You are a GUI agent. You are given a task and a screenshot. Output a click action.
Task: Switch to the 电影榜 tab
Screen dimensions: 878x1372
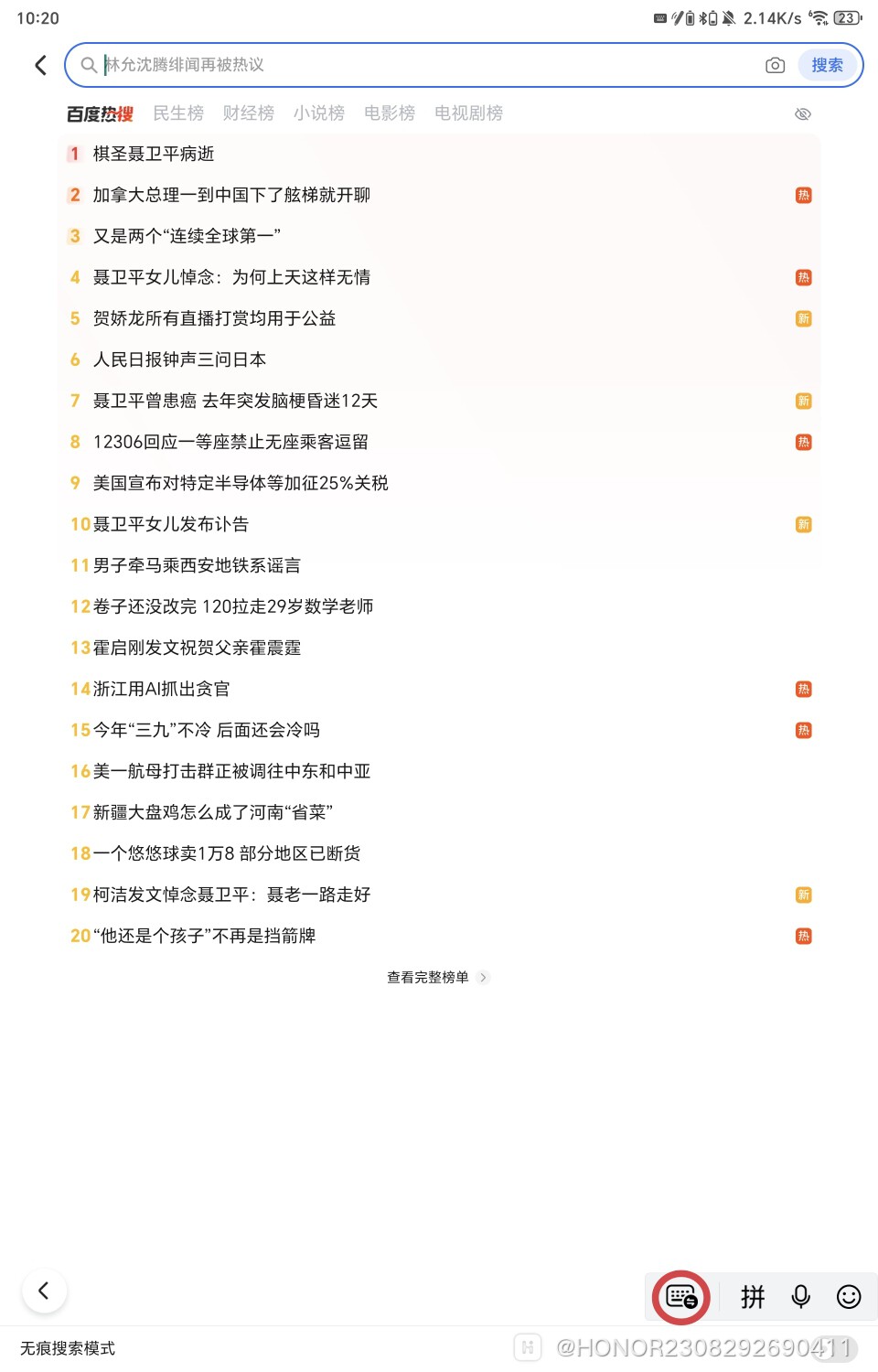[389, 113]
